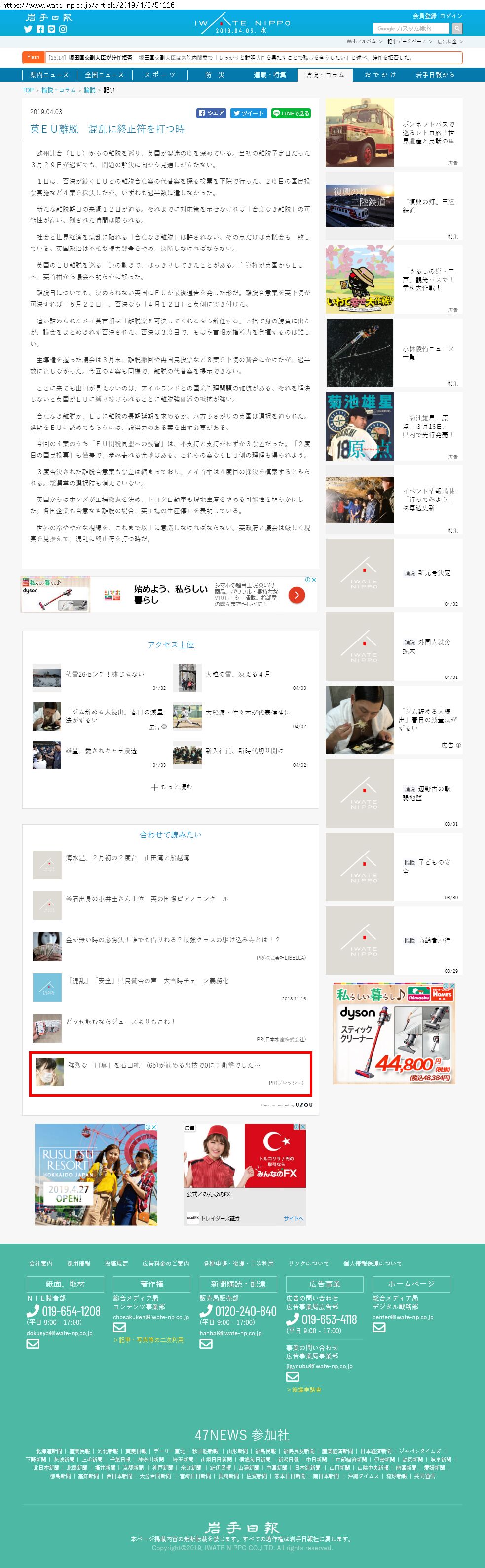Tap the search magnifier button
The width and height of the screenshot is (485, 1568).
click(457, 29)
